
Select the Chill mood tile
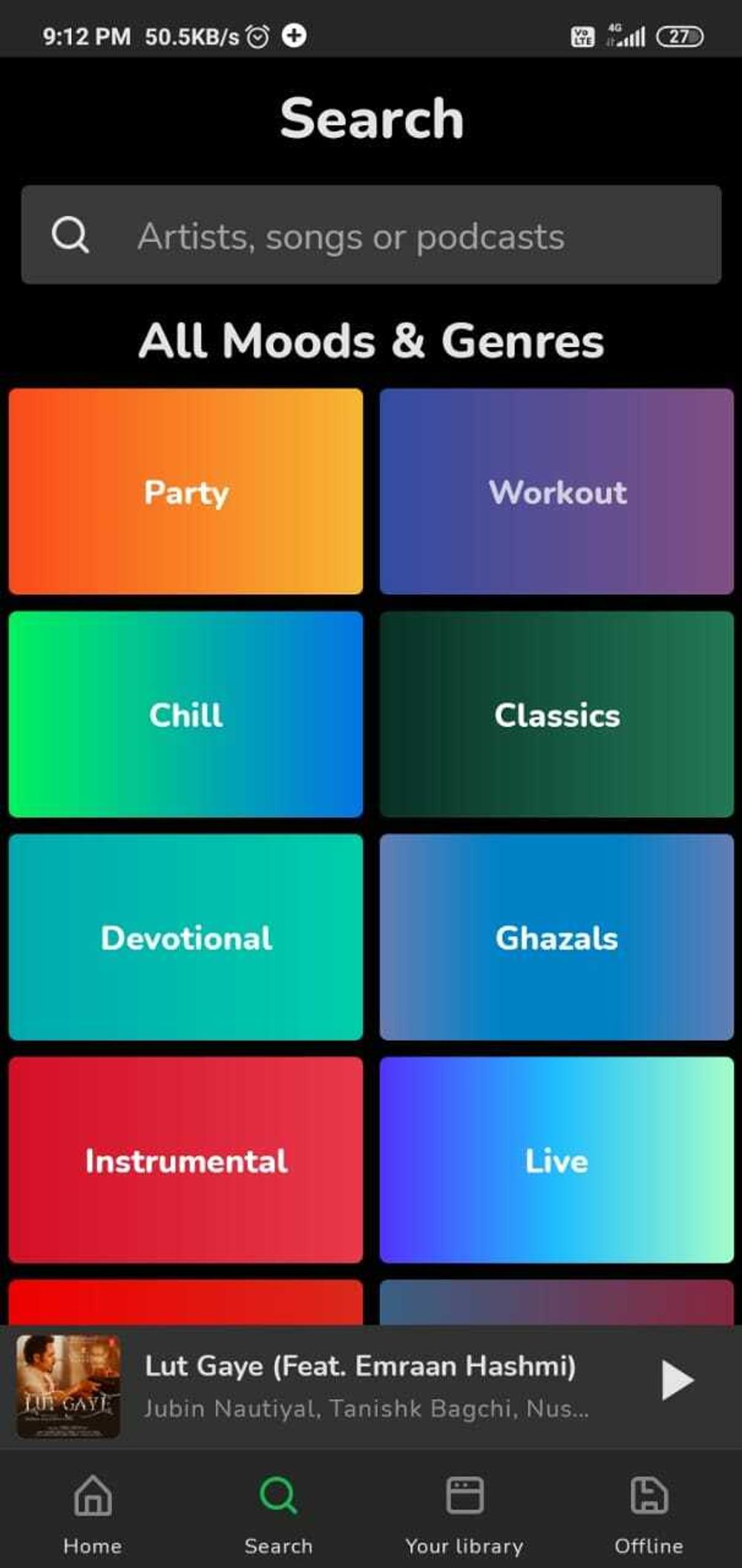185,714
